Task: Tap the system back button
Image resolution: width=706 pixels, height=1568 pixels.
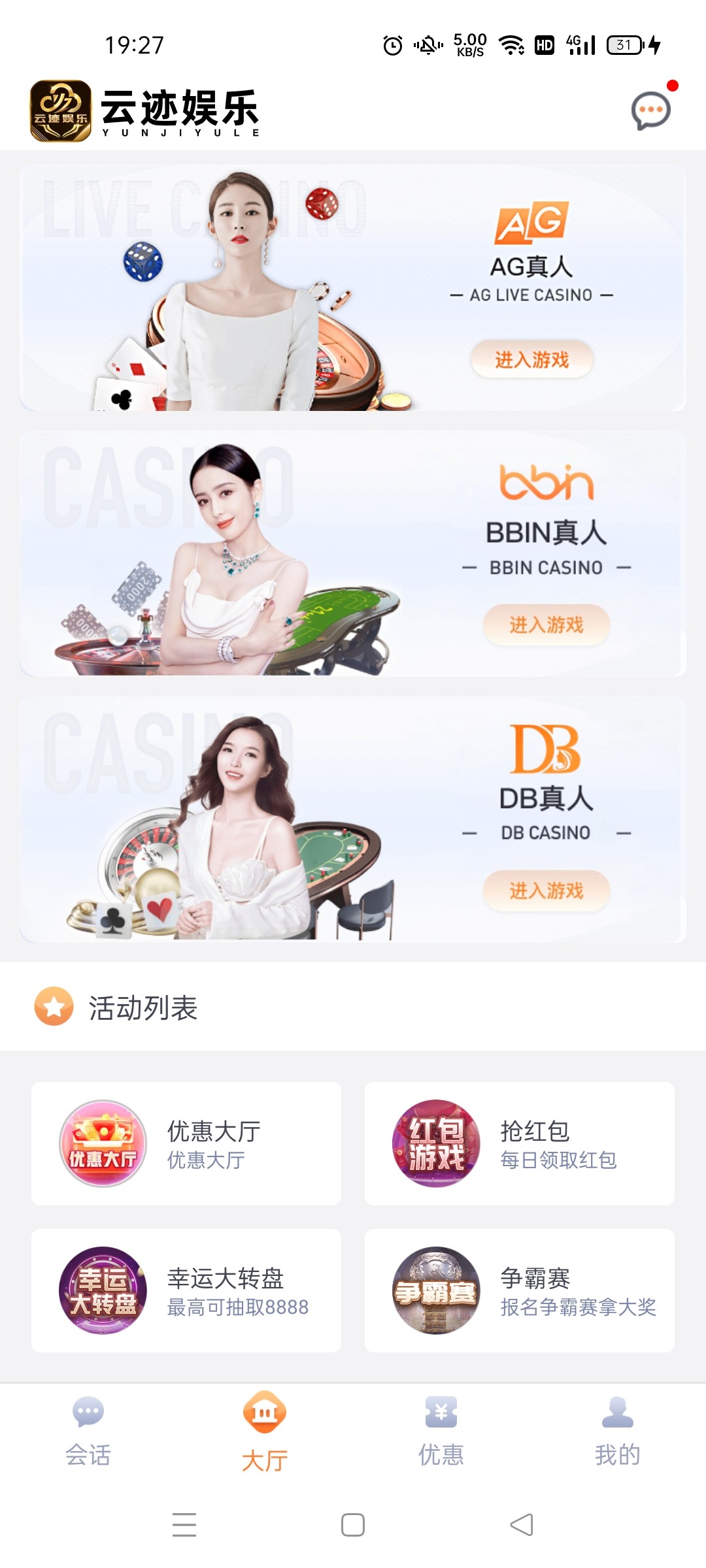Action: (x=522, y=1525)
